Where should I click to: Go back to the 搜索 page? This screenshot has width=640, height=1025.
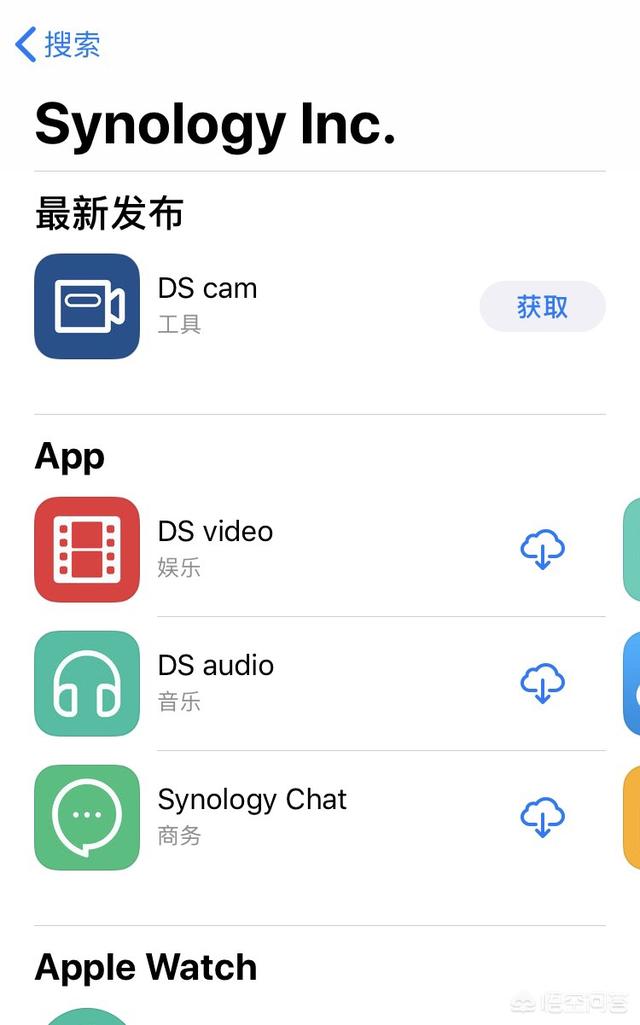pyautogui.click(x=58, y=44)
